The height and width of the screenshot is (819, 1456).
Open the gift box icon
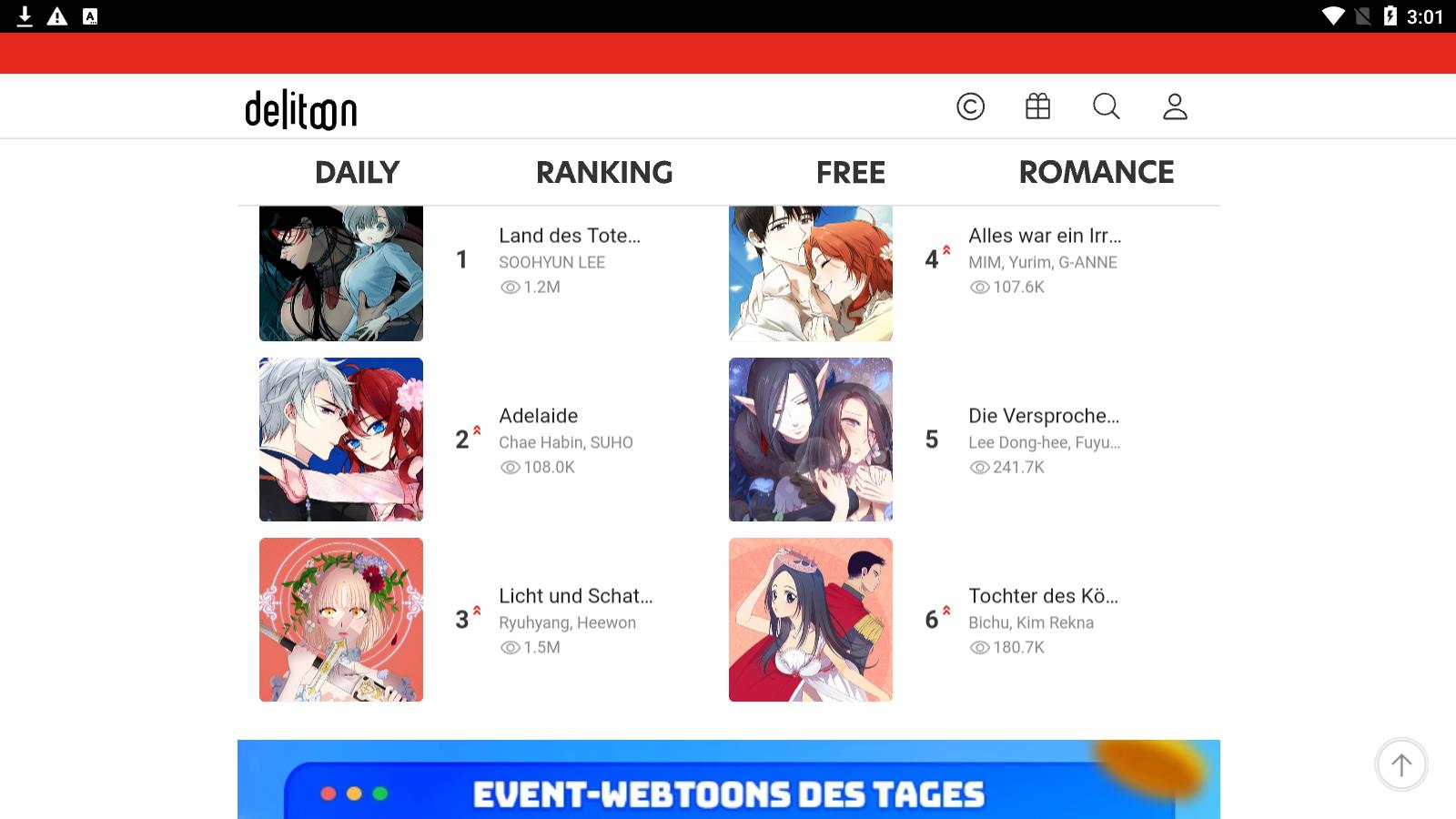pos(1037,107)
